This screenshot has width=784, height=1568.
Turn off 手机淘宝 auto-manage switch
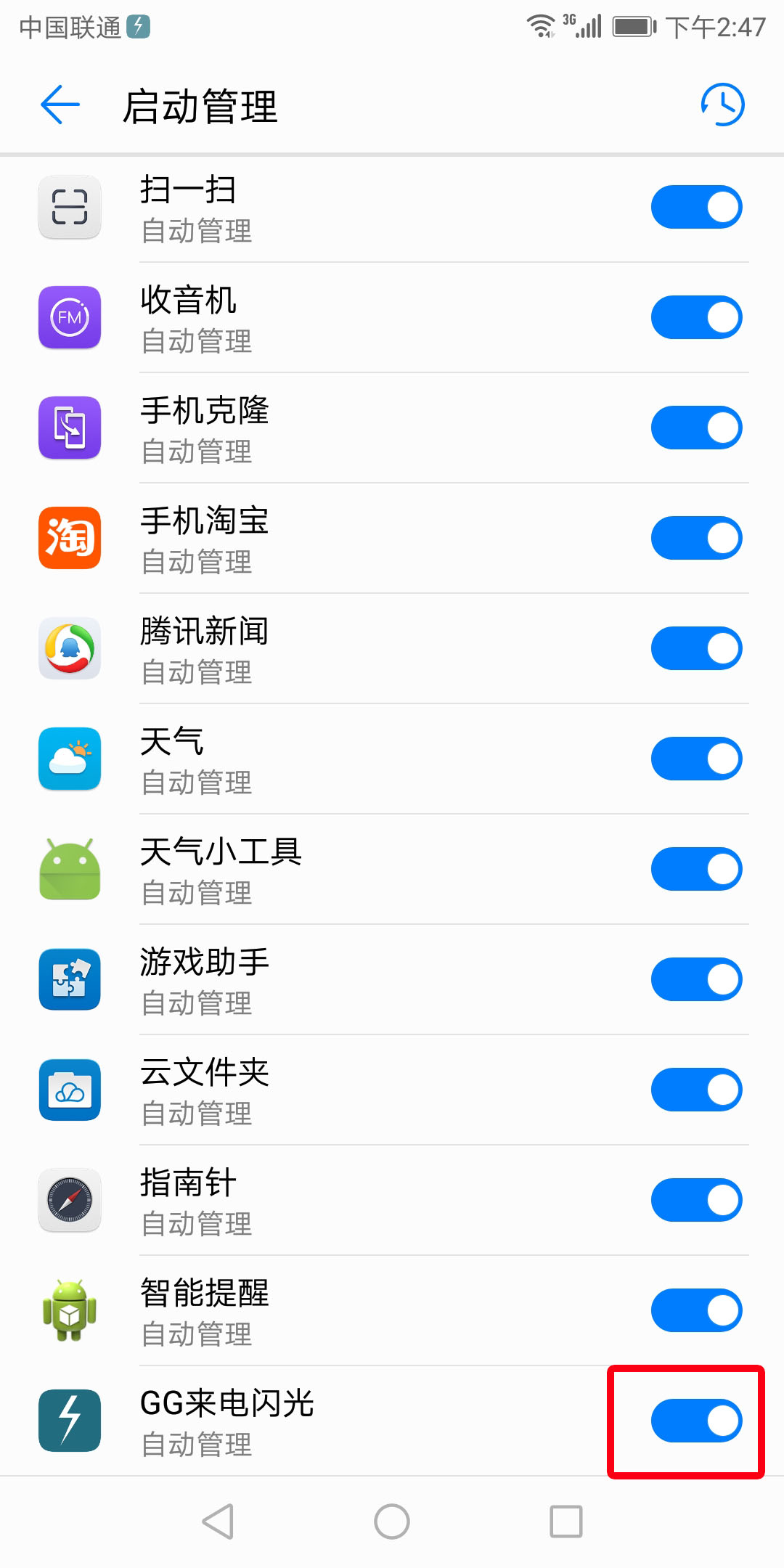pyautogui.click(x=696, y=539)
